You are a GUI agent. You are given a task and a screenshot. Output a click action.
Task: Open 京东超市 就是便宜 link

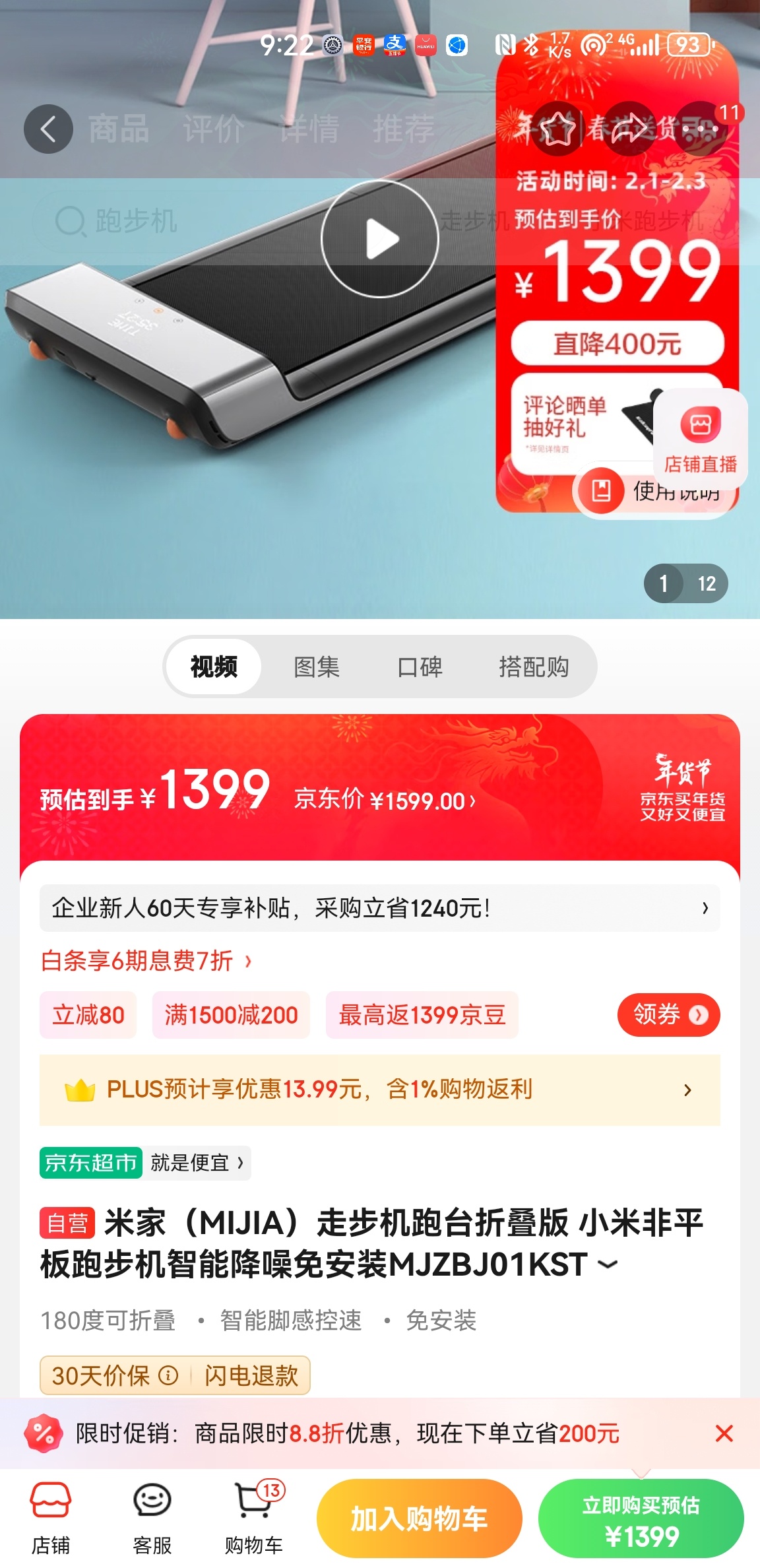pyautogui.click(x=145, y=1162)
